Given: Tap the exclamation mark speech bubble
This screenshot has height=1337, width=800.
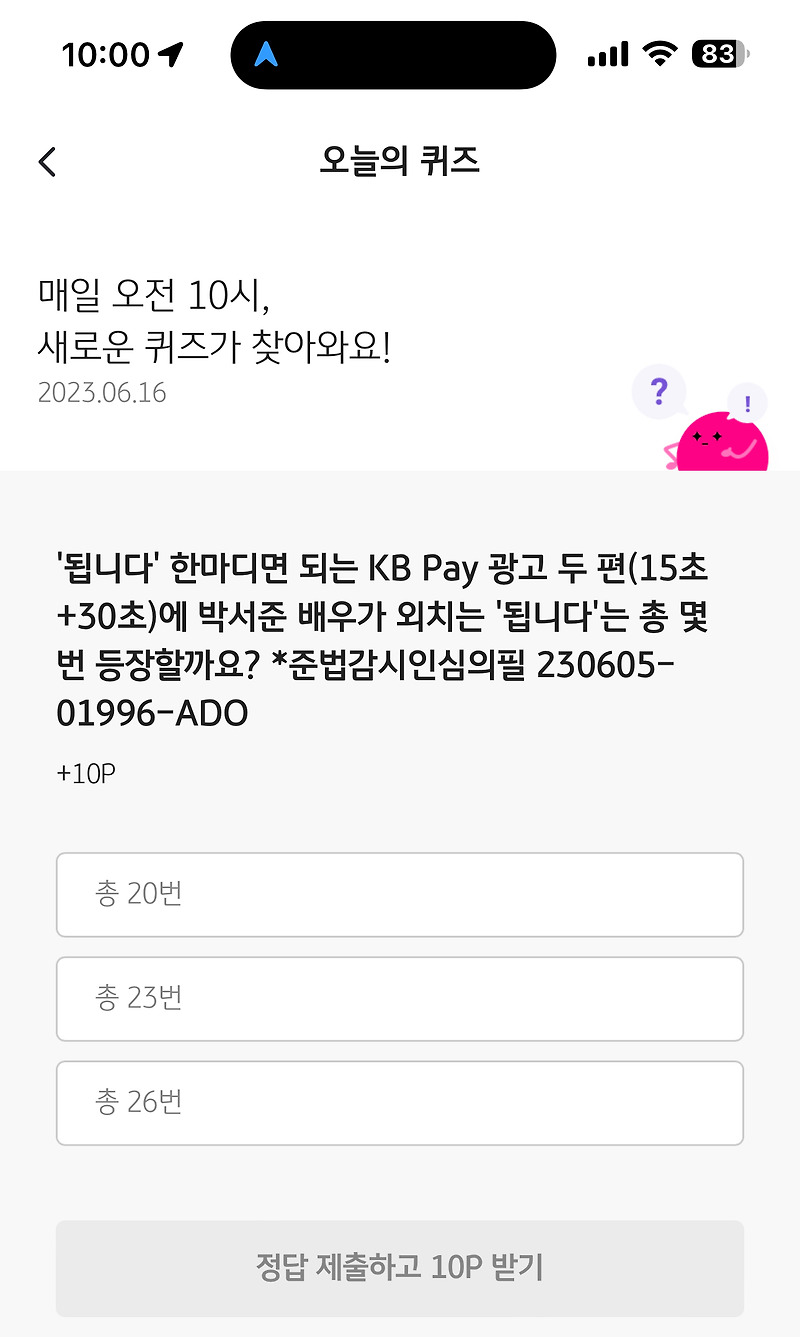Looking at the screenshot, I should tap(746, 403).
